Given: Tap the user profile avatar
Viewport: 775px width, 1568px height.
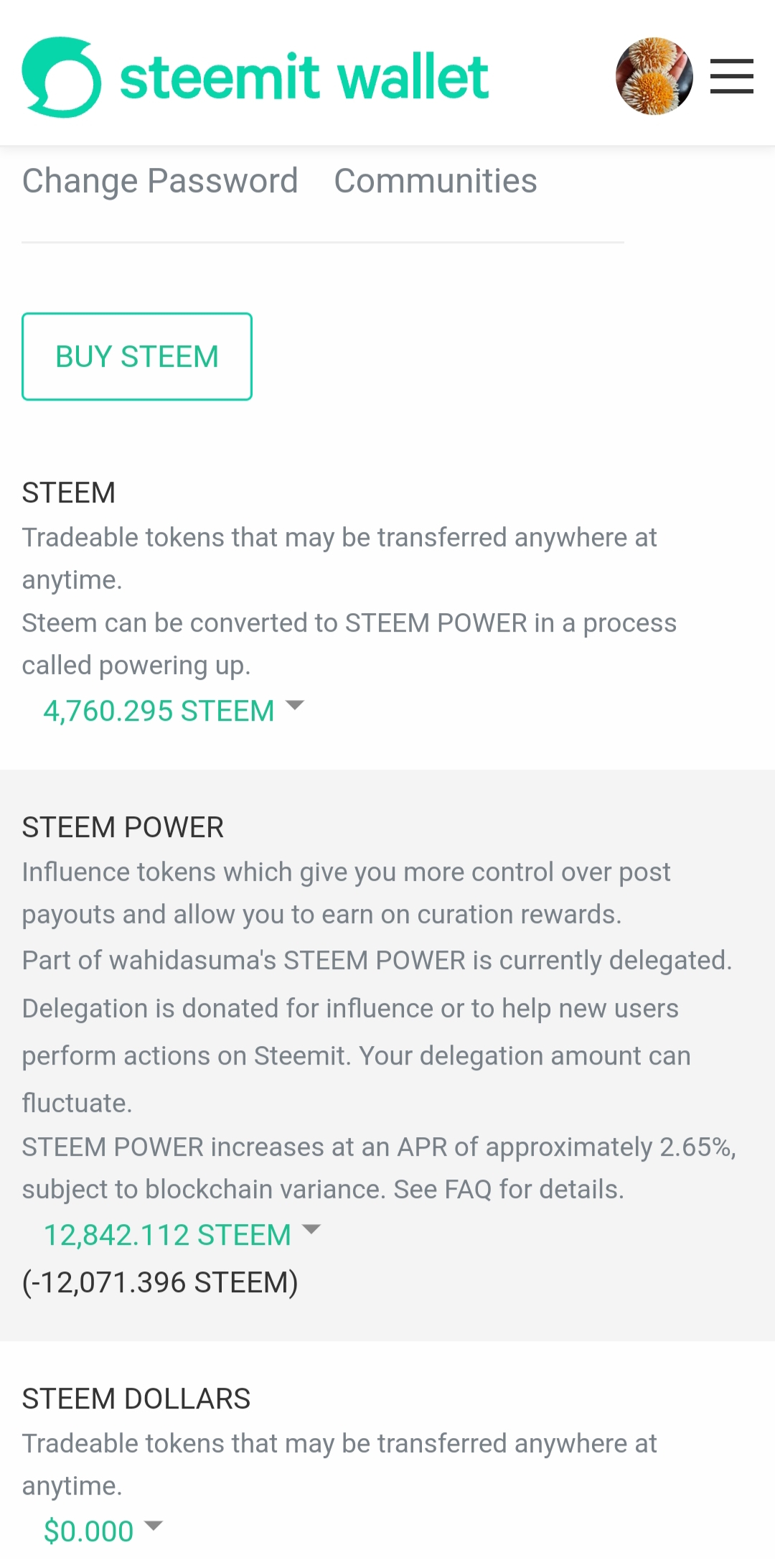Looking at the screenshot, I should (x=654, y=76).
